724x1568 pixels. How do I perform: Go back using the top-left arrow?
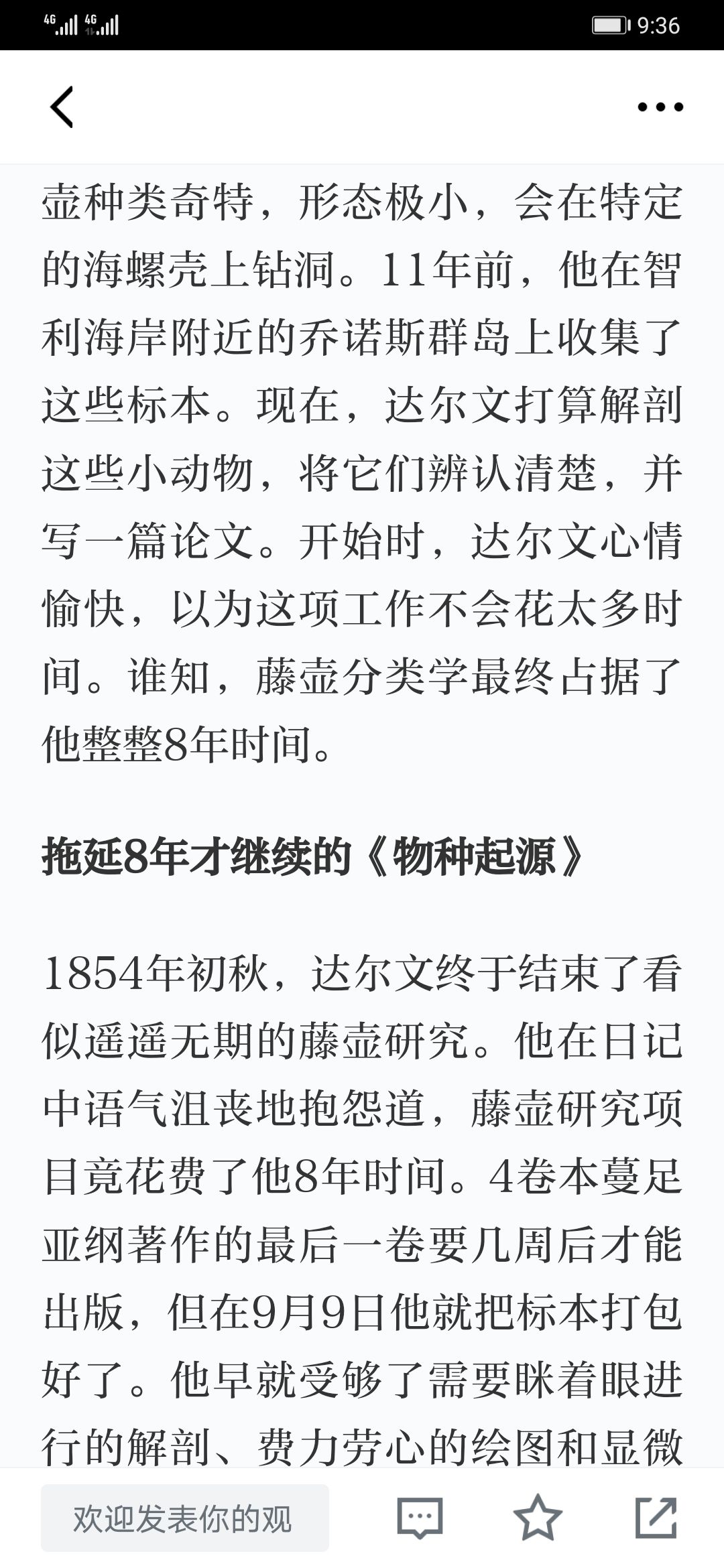point(62,107)
